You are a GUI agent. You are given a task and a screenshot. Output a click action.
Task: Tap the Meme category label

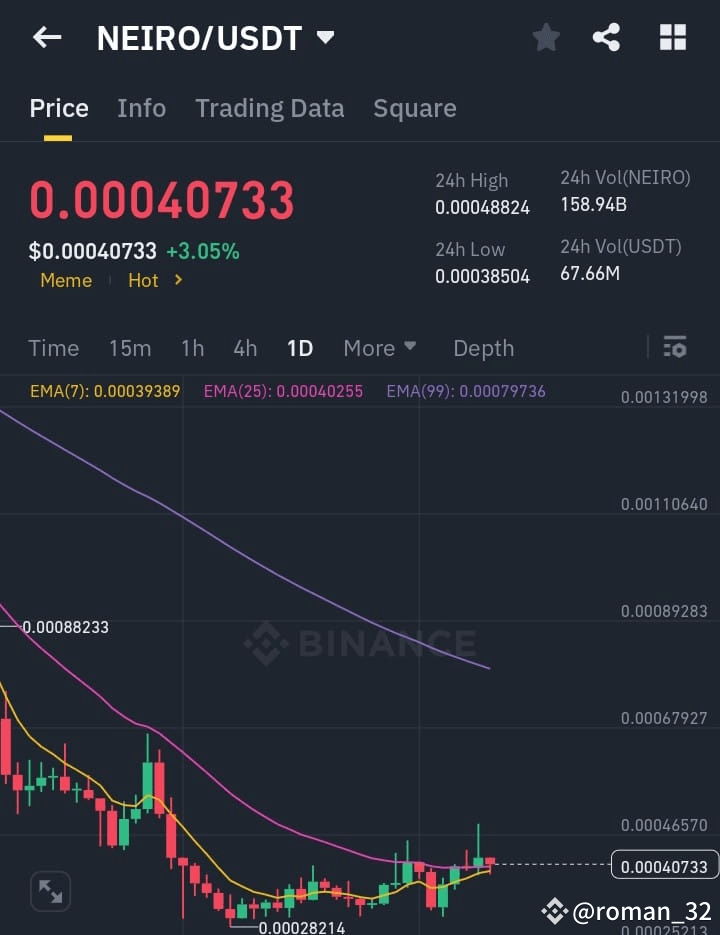pyautogui.click(x=65, y=281)
